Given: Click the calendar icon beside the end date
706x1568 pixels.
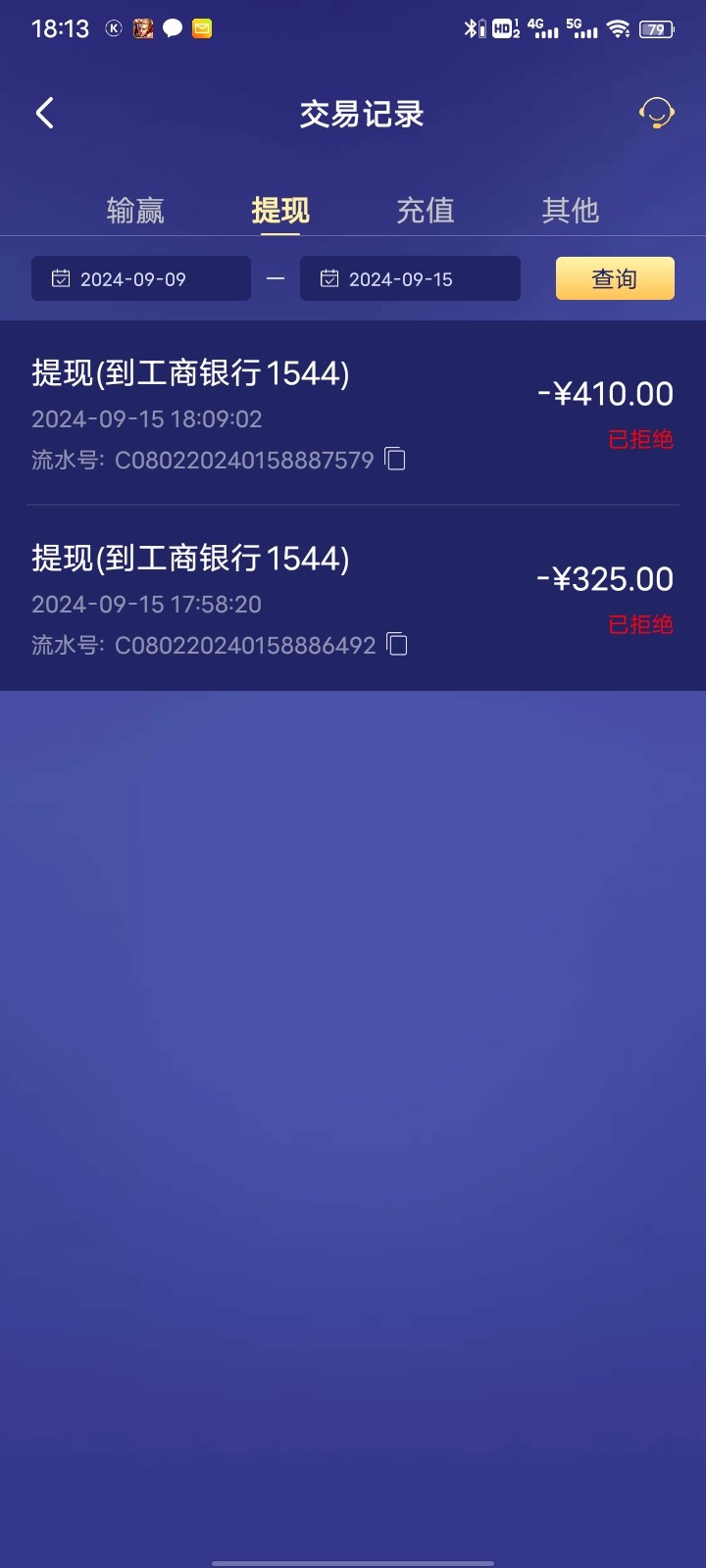Looking at the screenshot, I should 328,278.
